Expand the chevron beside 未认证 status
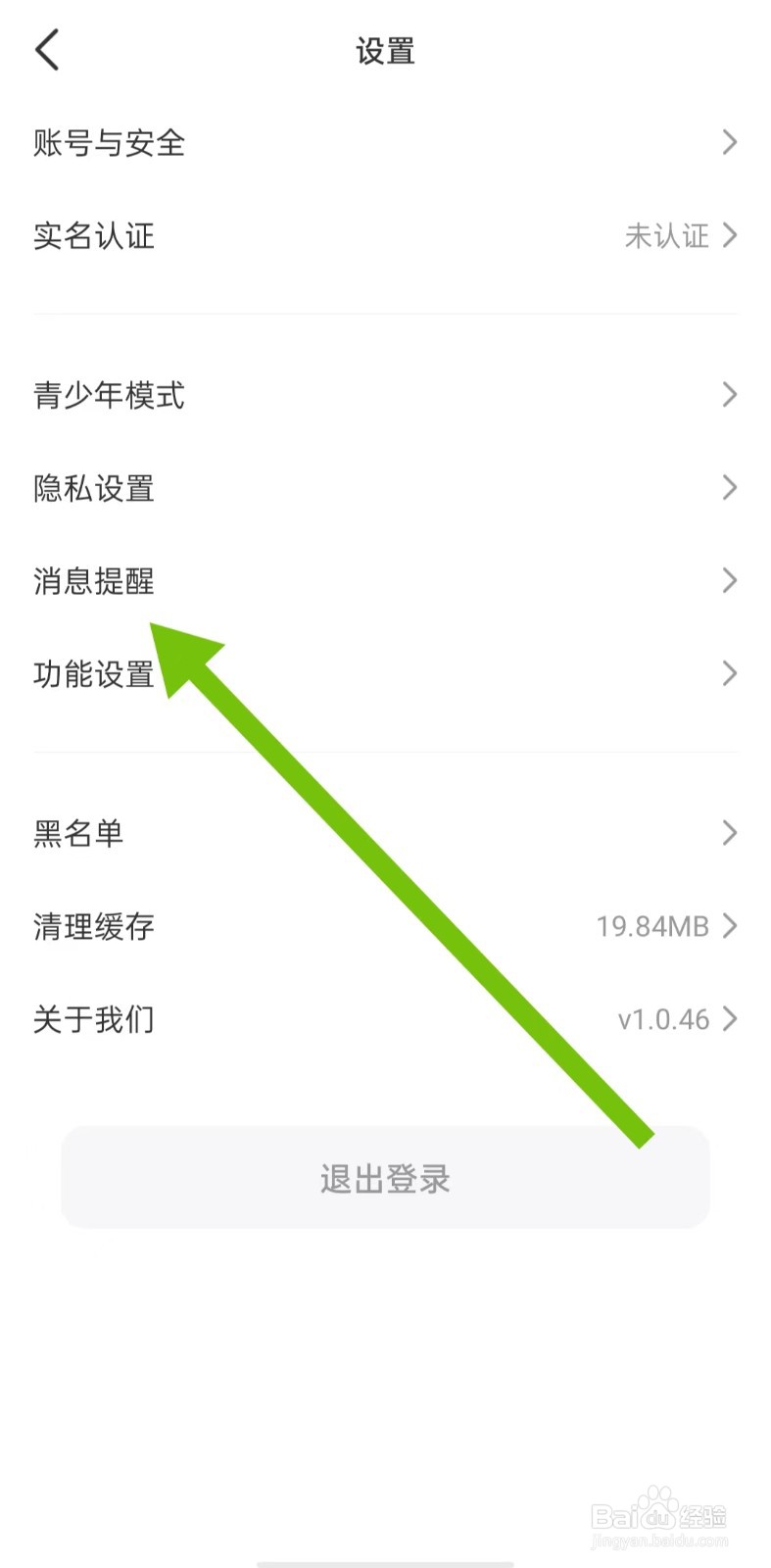This screenshot has height=1568, width=771. [x=729, y=235]
